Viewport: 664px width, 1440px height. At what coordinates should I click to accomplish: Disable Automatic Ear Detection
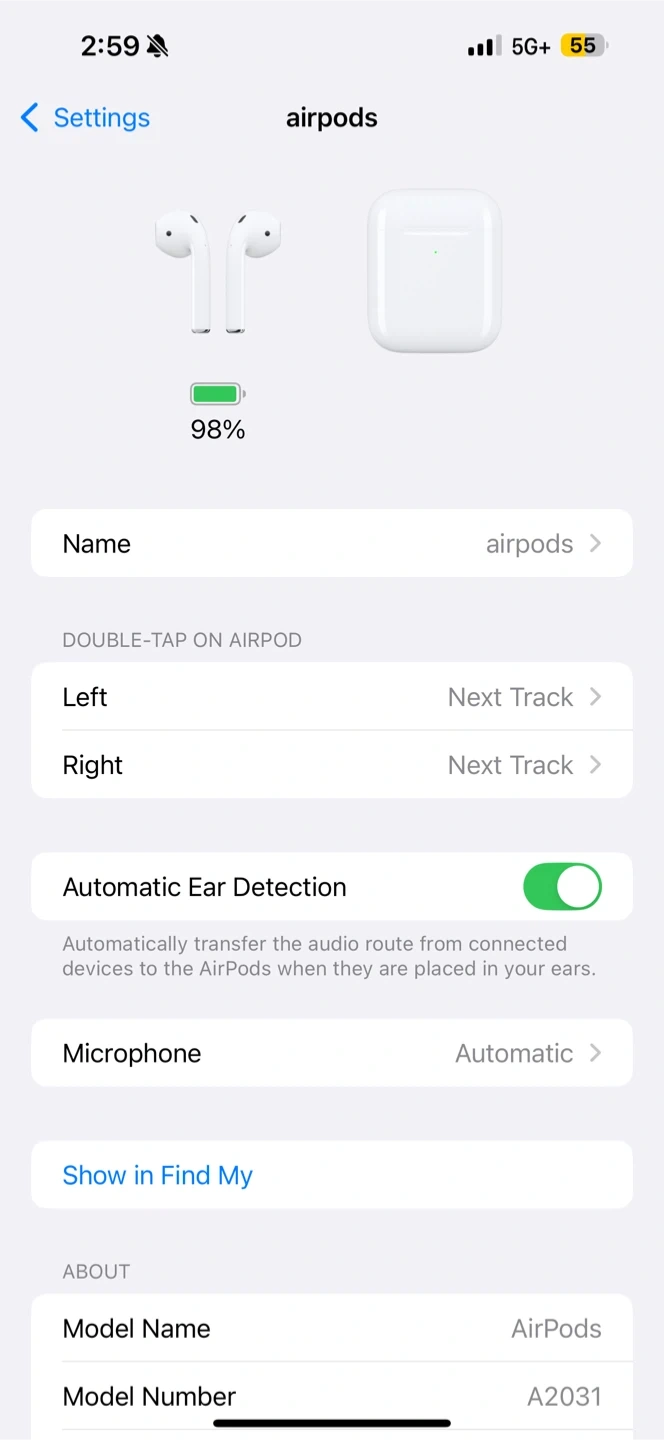click(562, 887)
